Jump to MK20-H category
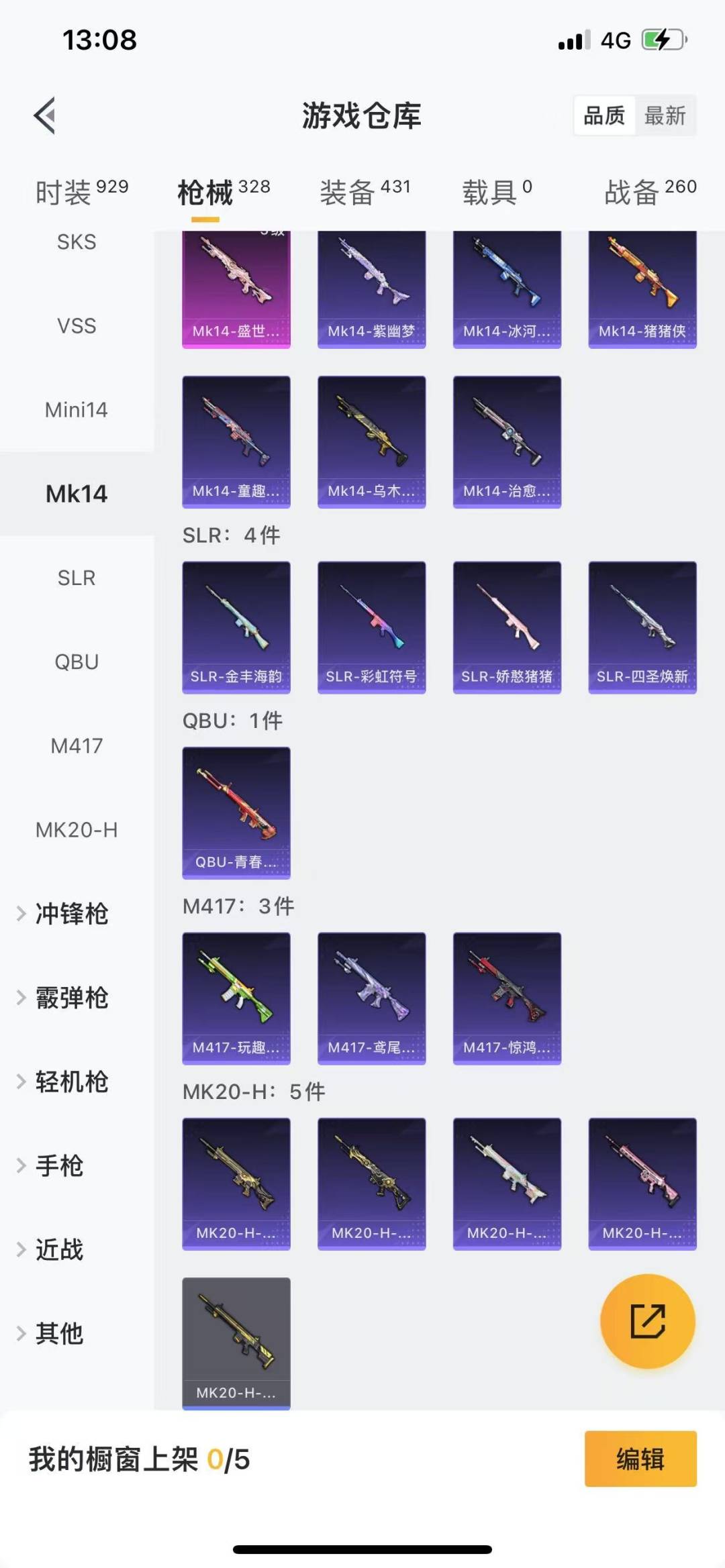The image size is (725, 1568). click(x=77, y=830)
